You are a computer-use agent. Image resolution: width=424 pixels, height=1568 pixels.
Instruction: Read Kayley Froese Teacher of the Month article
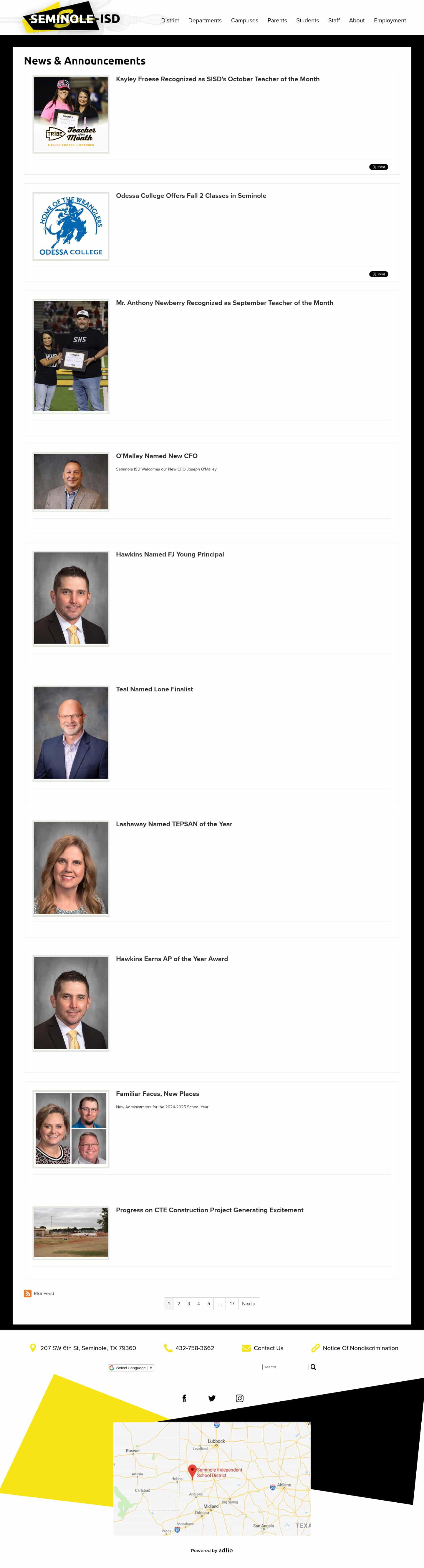click(x=217, y=79)
